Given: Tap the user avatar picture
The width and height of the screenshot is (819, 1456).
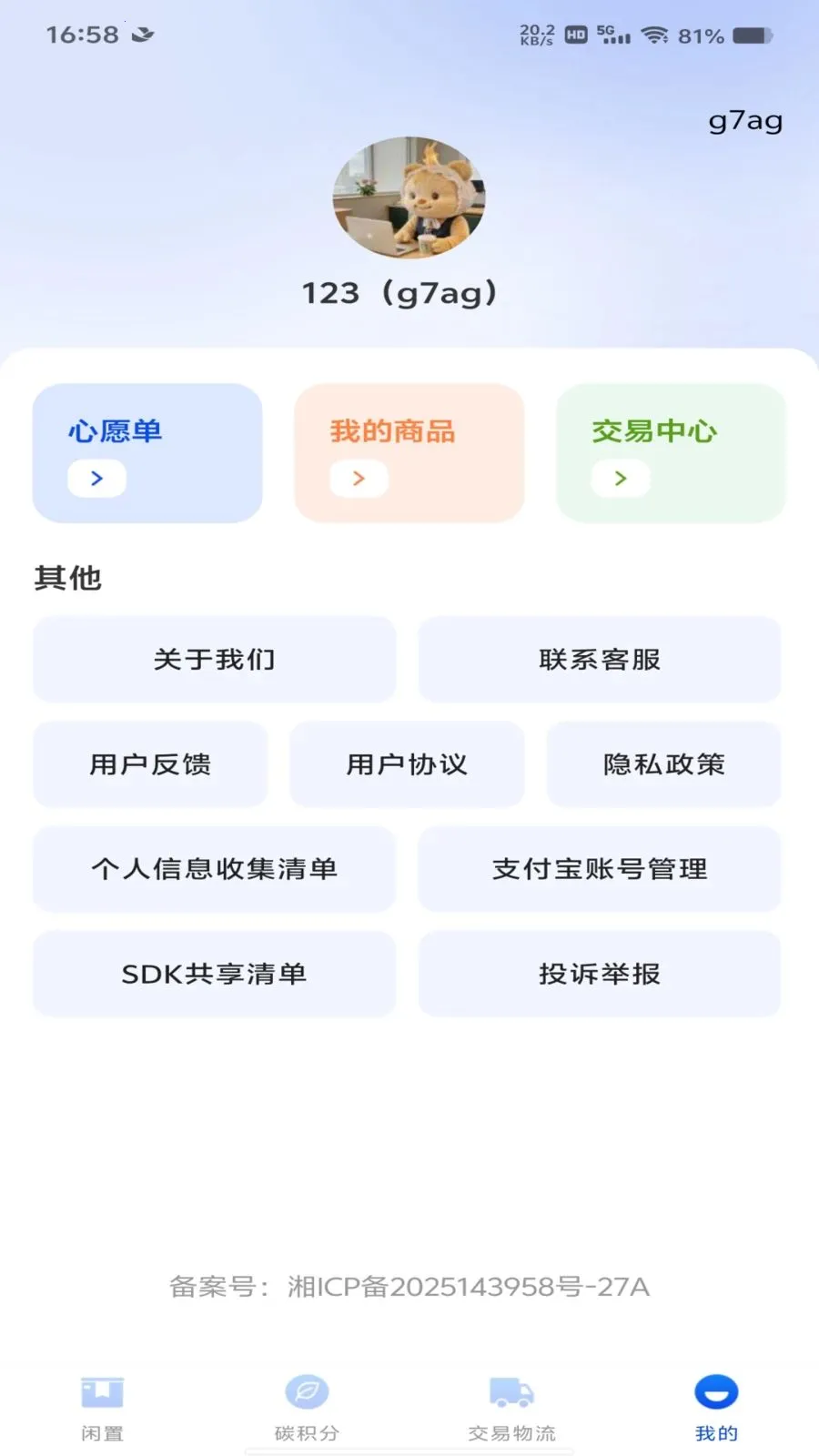Looking at the screenshot, I should pyautogui.click(x=409, y=199).
